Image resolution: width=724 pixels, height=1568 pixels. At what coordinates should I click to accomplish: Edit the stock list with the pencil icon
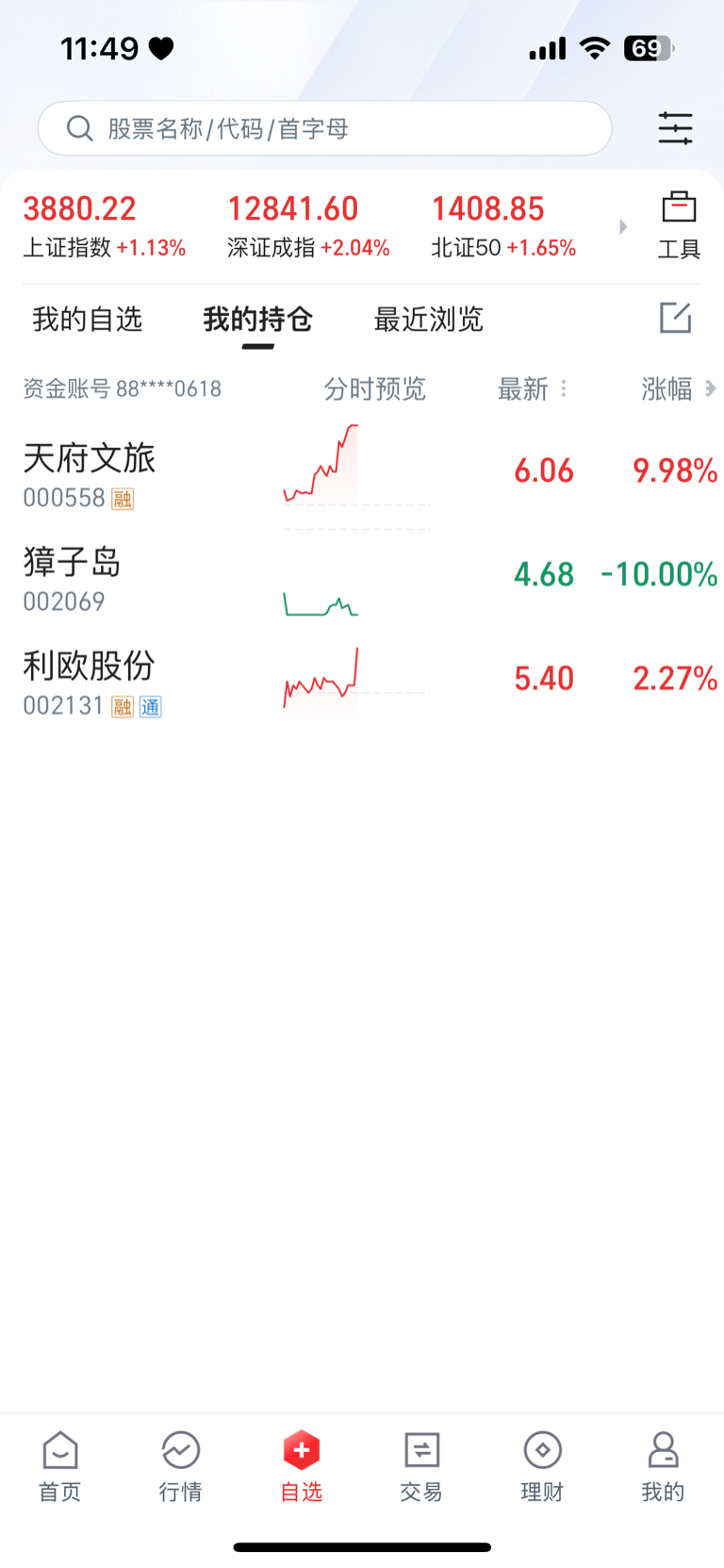[675, 319]
